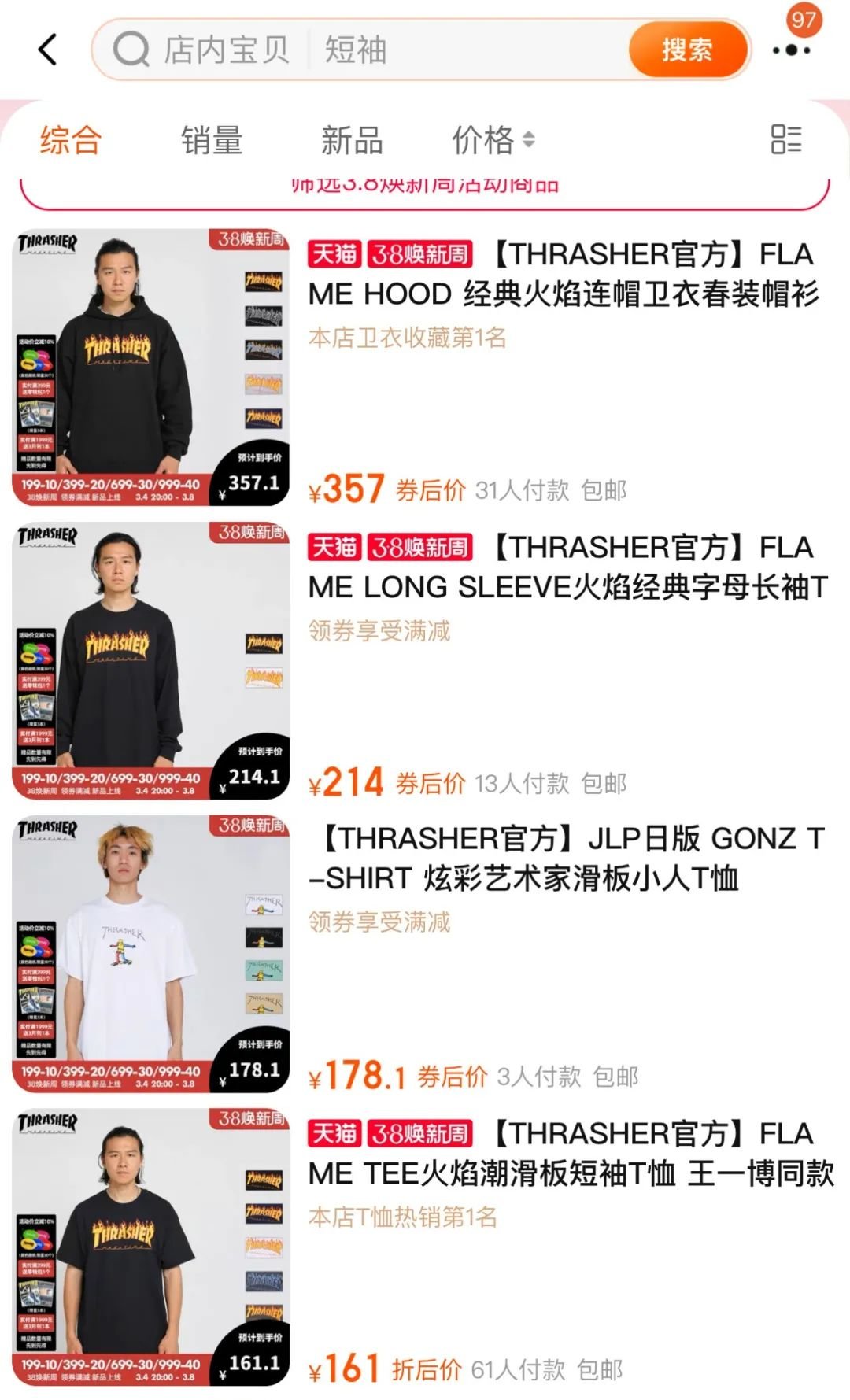Image resolution: width=850 pixels, height=1400 pixels.
Task: Tap the orange 搜索 button
Action: [x=687, y=50]
